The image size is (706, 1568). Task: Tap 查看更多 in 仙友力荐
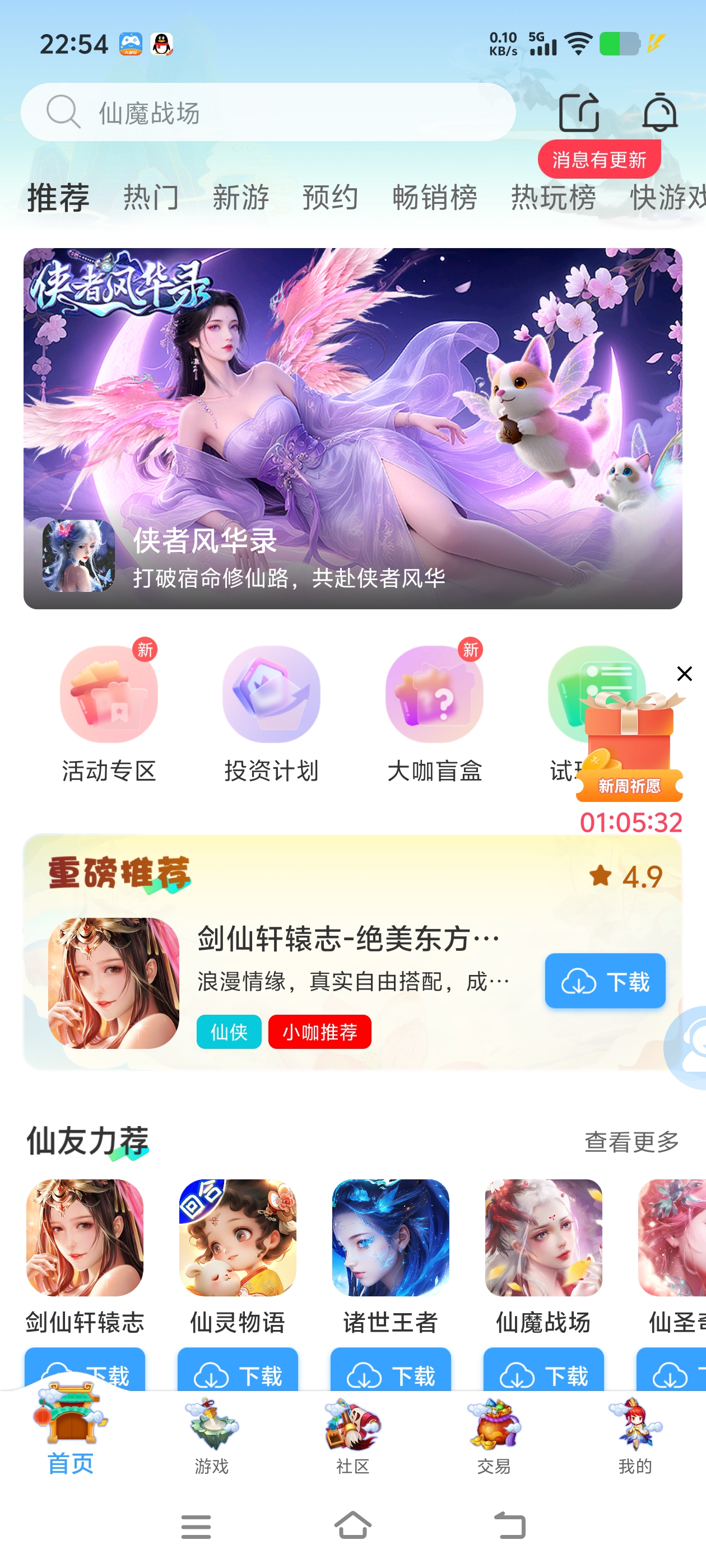(631, 1142)
